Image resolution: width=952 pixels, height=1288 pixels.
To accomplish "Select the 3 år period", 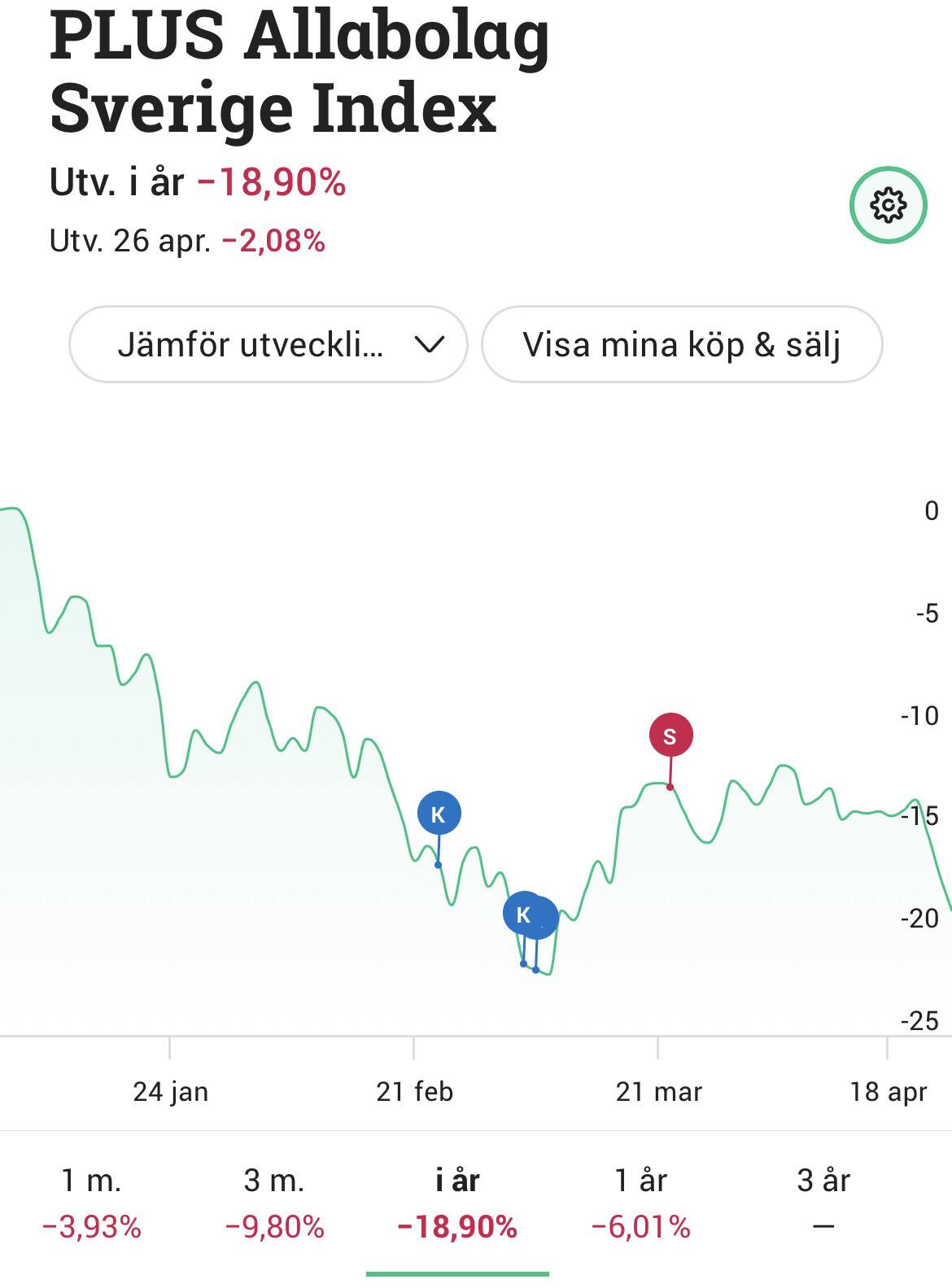I will pyautogui.click(x=823, y=1203).
